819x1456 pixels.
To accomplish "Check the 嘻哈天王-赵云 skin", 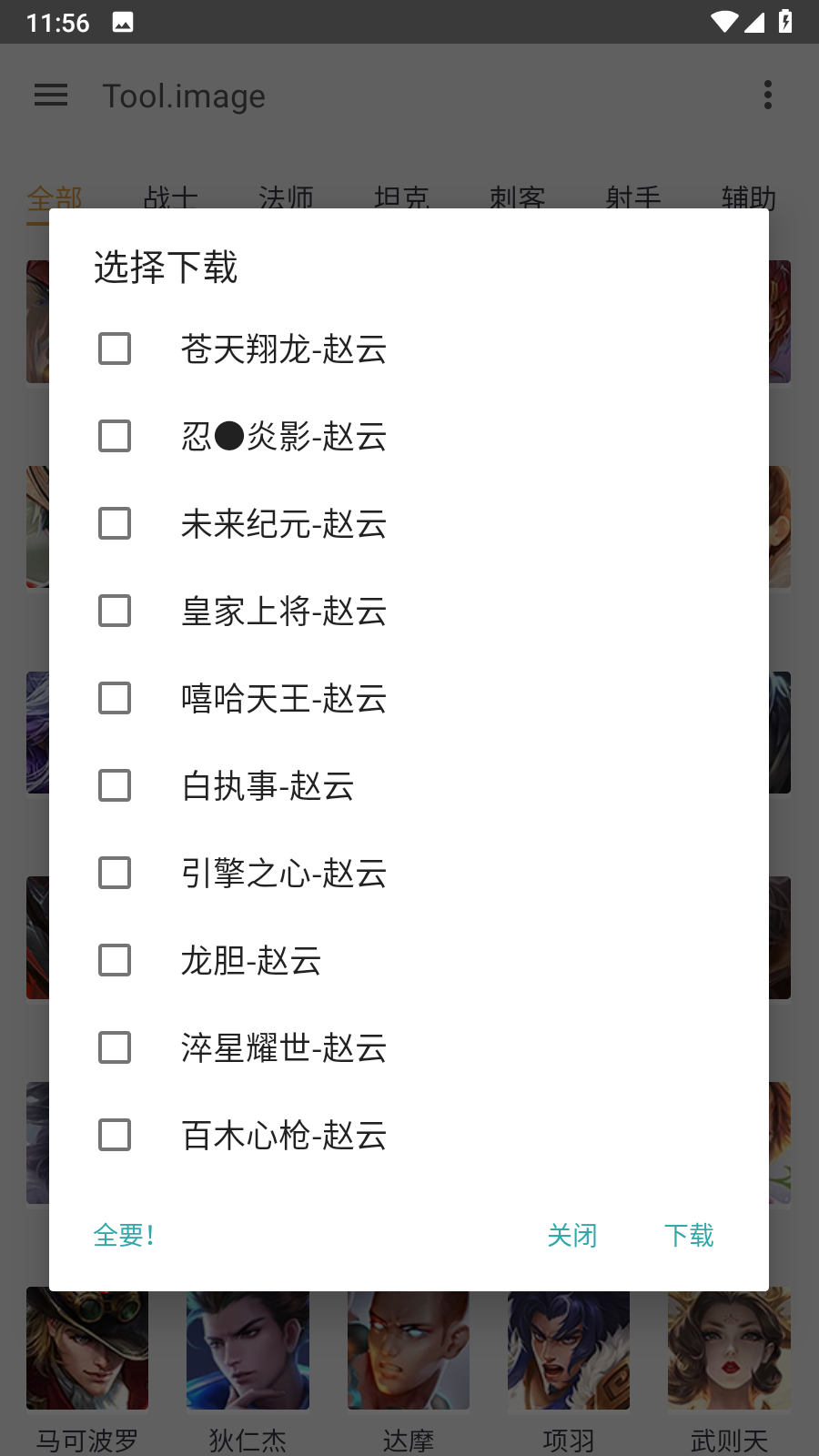I will 114,697.
